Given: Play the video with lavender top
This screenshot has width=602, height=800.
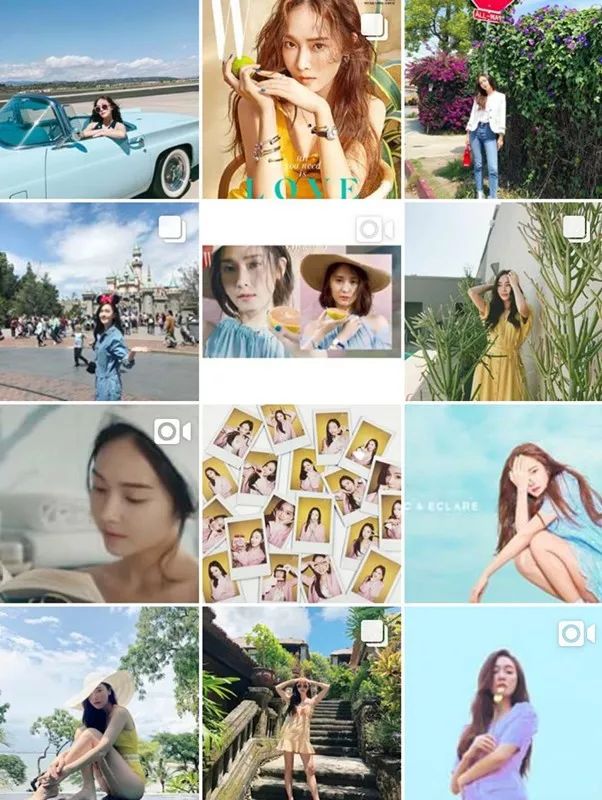Looking at the screenshot, I should pyautogui.click(x=503, y=702).
